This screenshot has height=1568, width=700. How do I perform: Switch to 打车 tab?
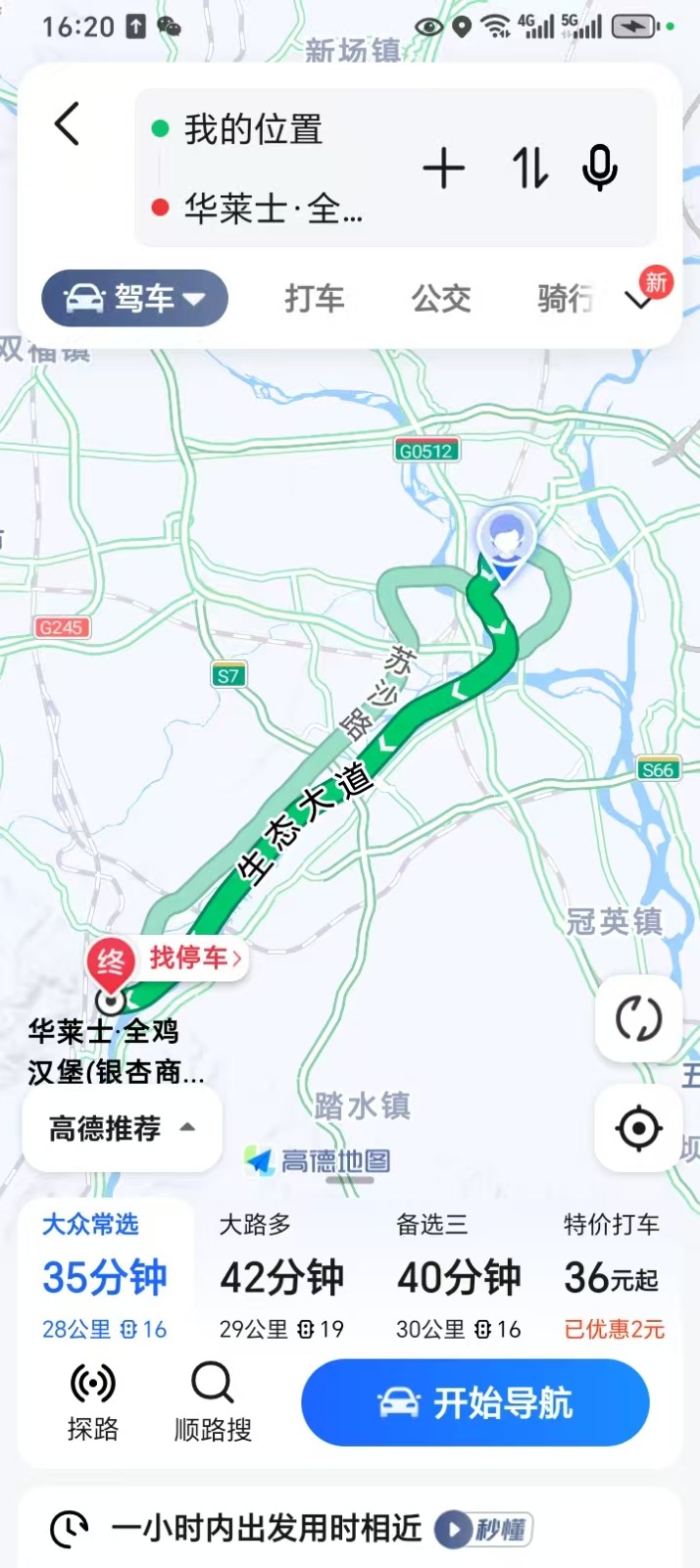(x=314, y=298)
